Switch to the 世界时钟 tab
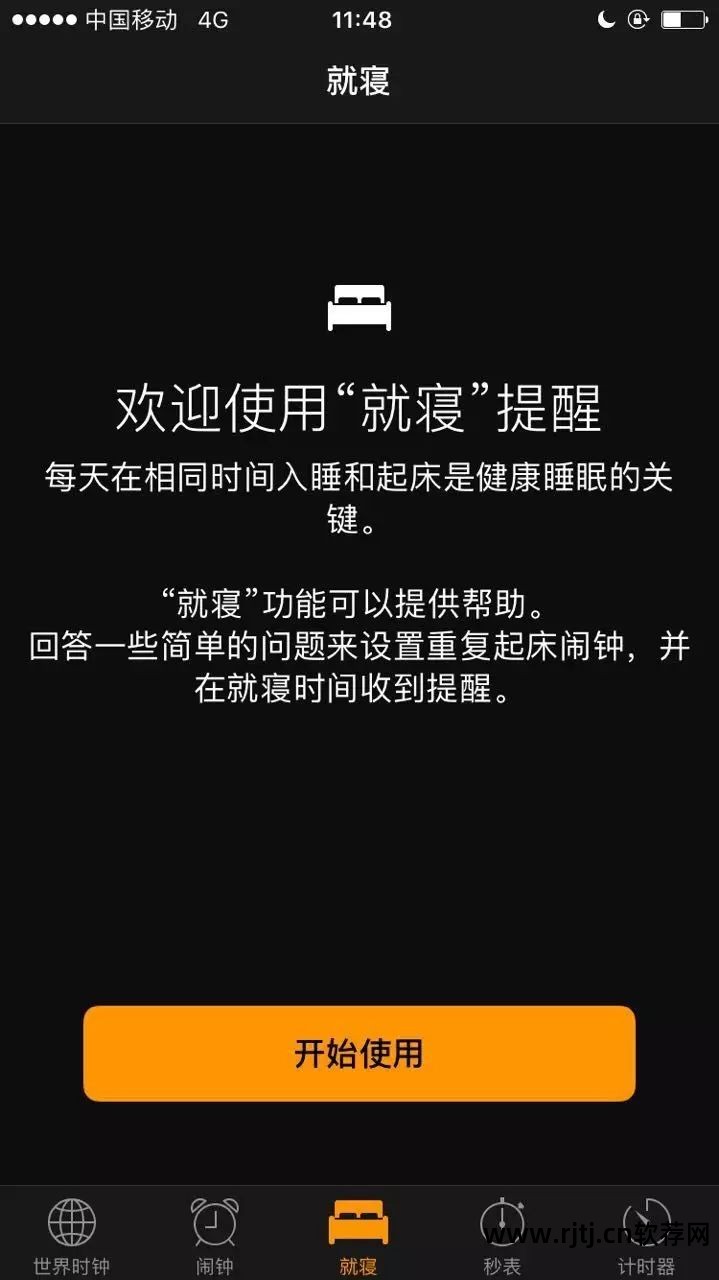The height and width of the screenshot is (1280, 719). tap(71, 1234)
